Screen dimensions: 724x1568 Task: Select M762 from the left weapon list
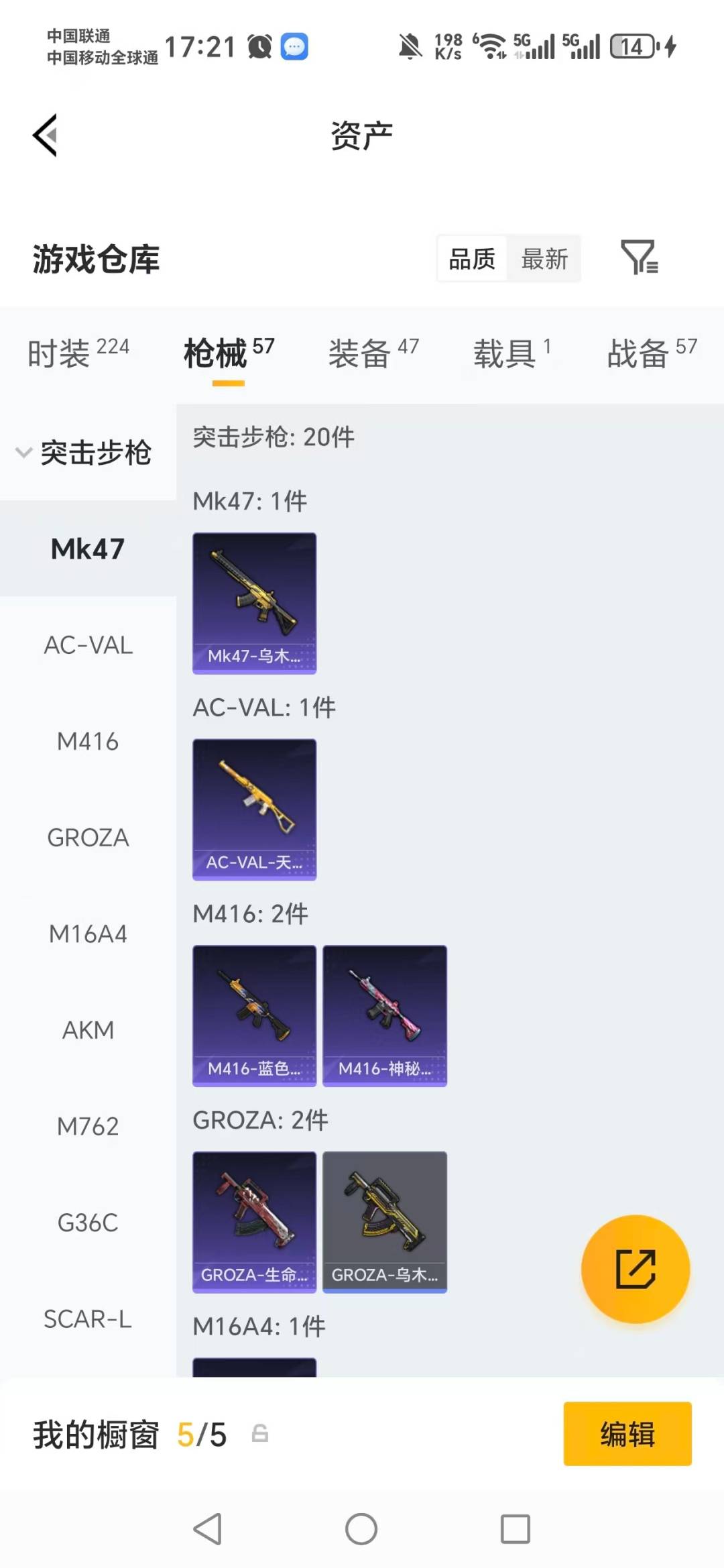88,1126
